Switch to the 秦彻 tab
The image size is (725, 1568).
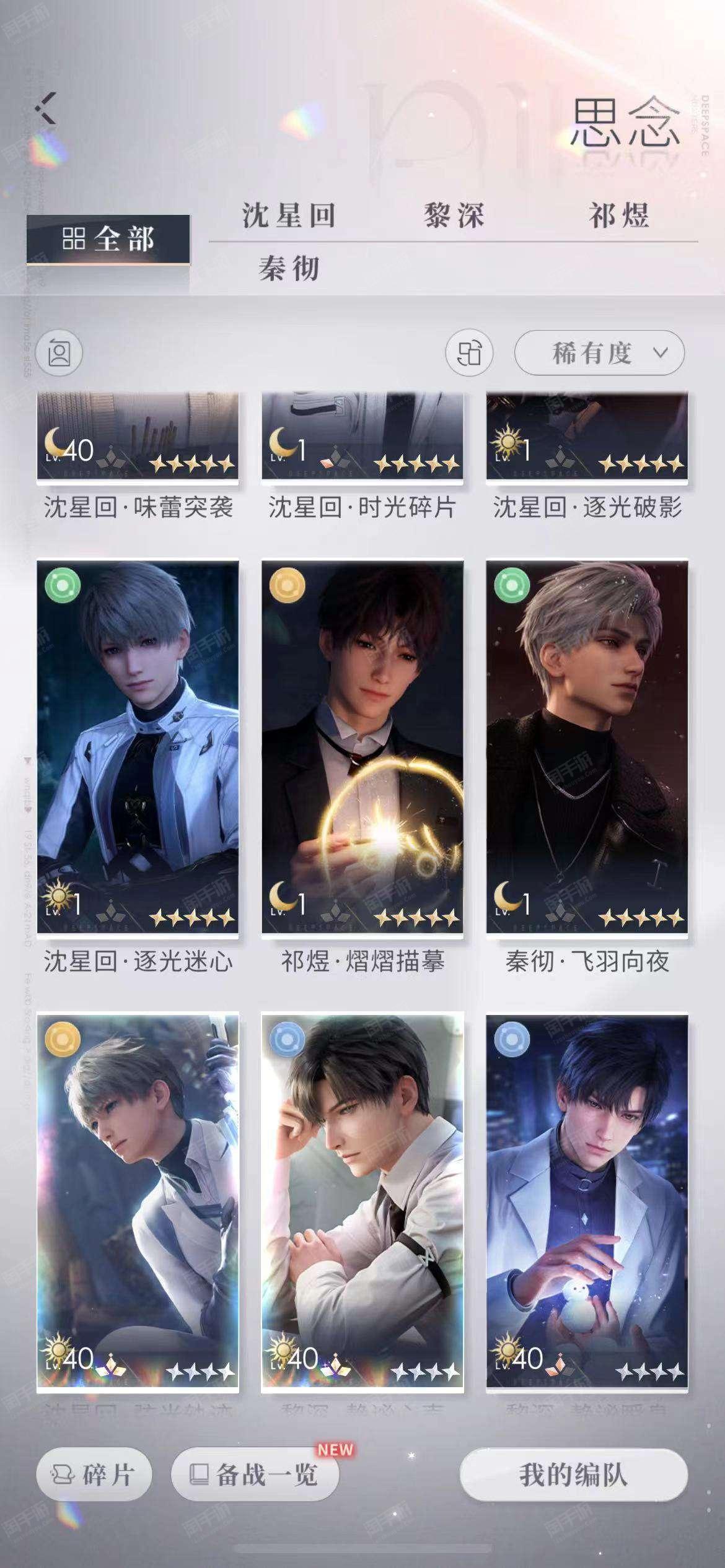[289, 269]
